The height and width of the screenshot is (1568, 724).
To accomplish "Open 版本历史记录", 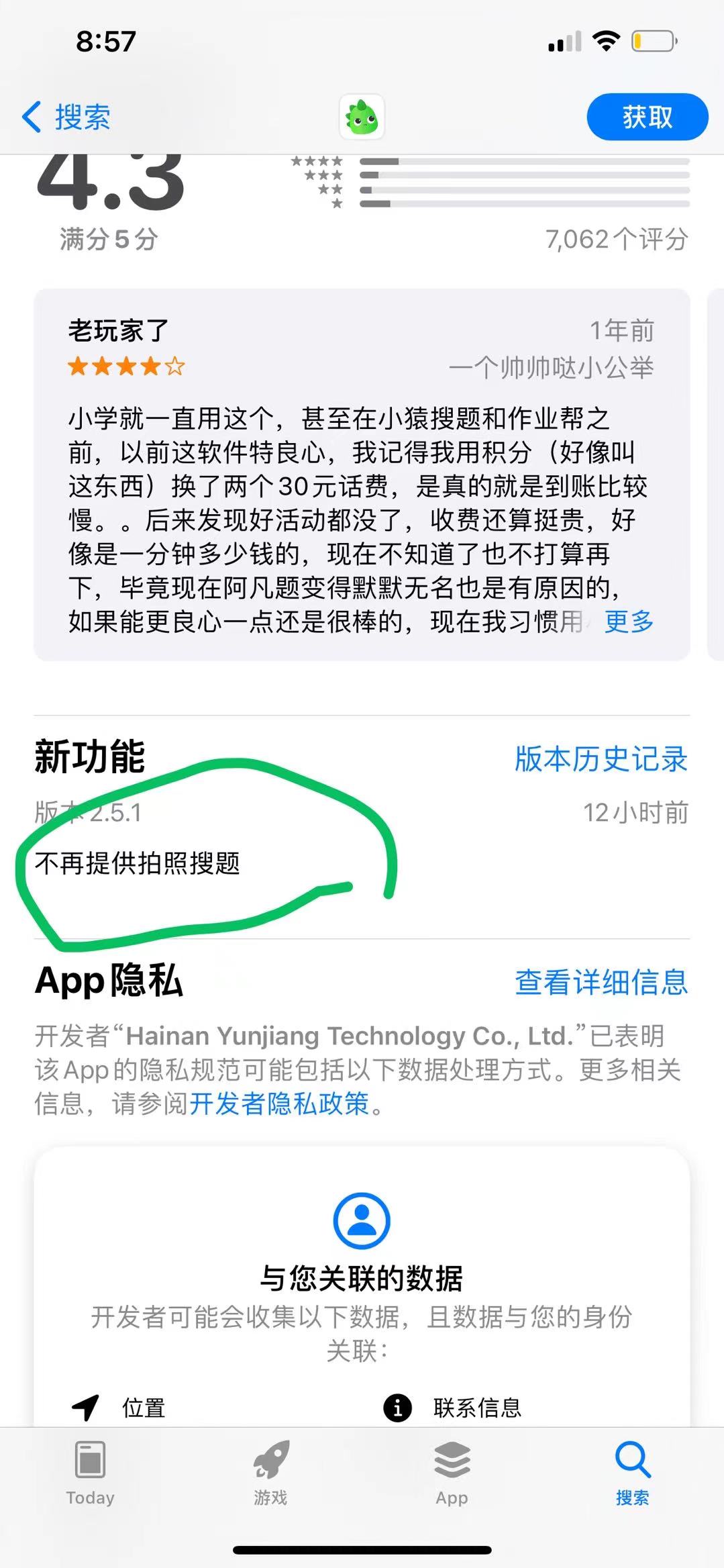I will coord(601,759).
